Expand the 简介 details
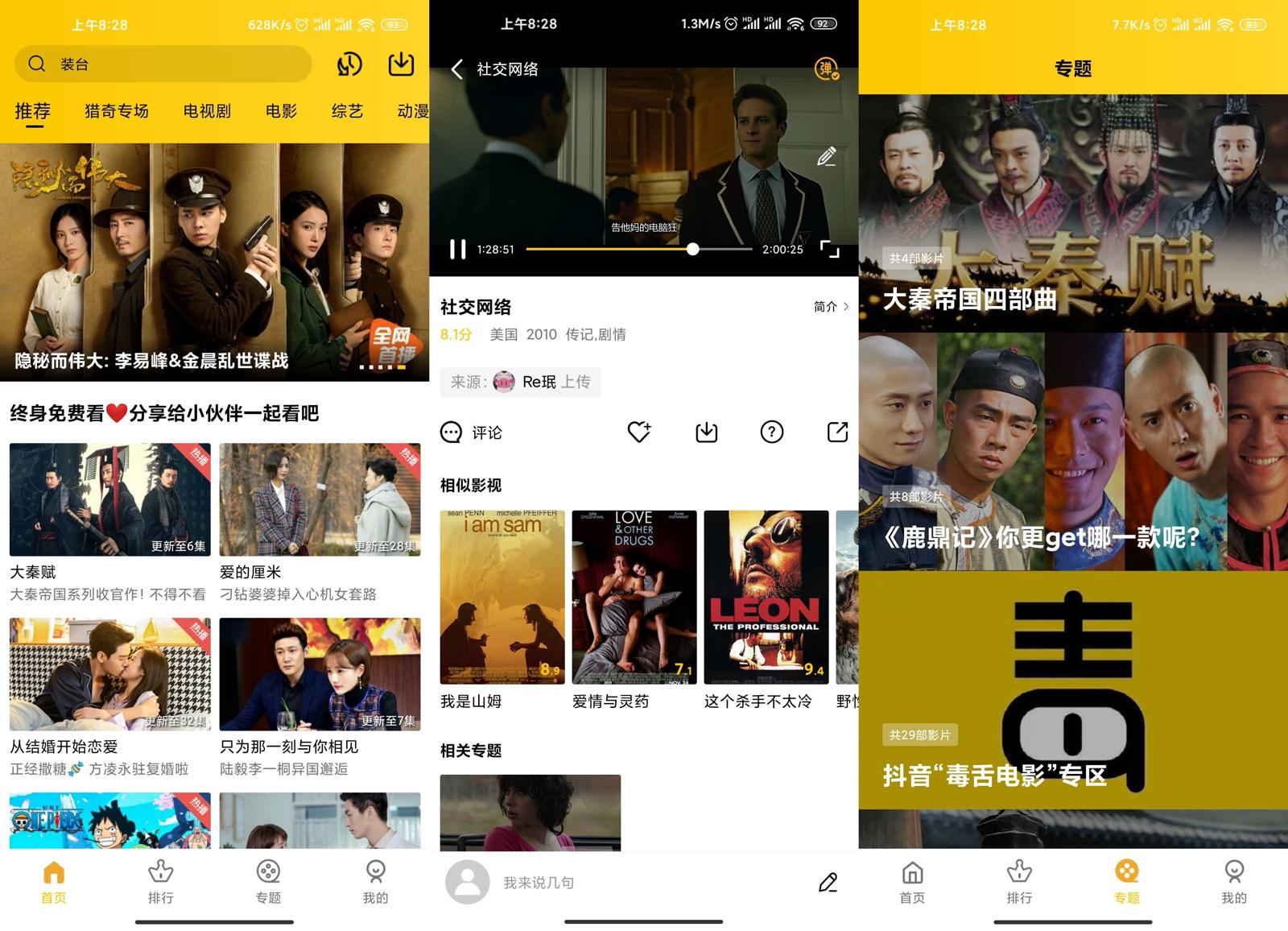Image resolution: width=1288 pixels, height=931 pixels. coord(830,307)
